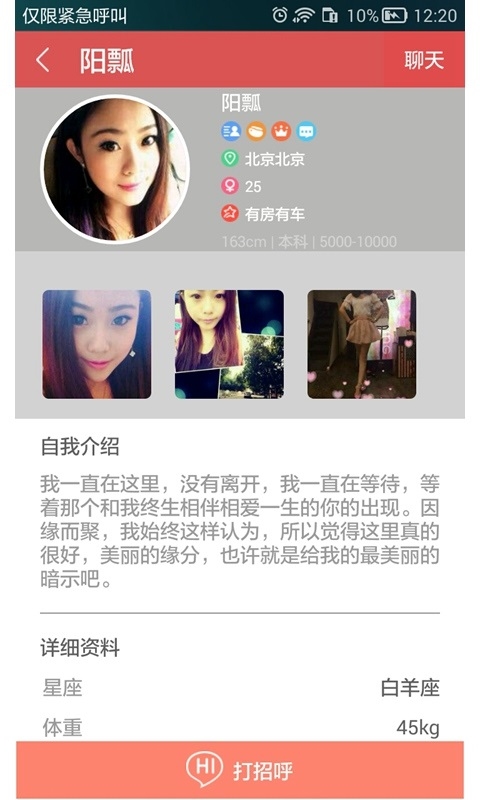The height and width of the screenshot is (800, 480).
Task: Open the second collage photo with trees
Action: click(230, 344)
